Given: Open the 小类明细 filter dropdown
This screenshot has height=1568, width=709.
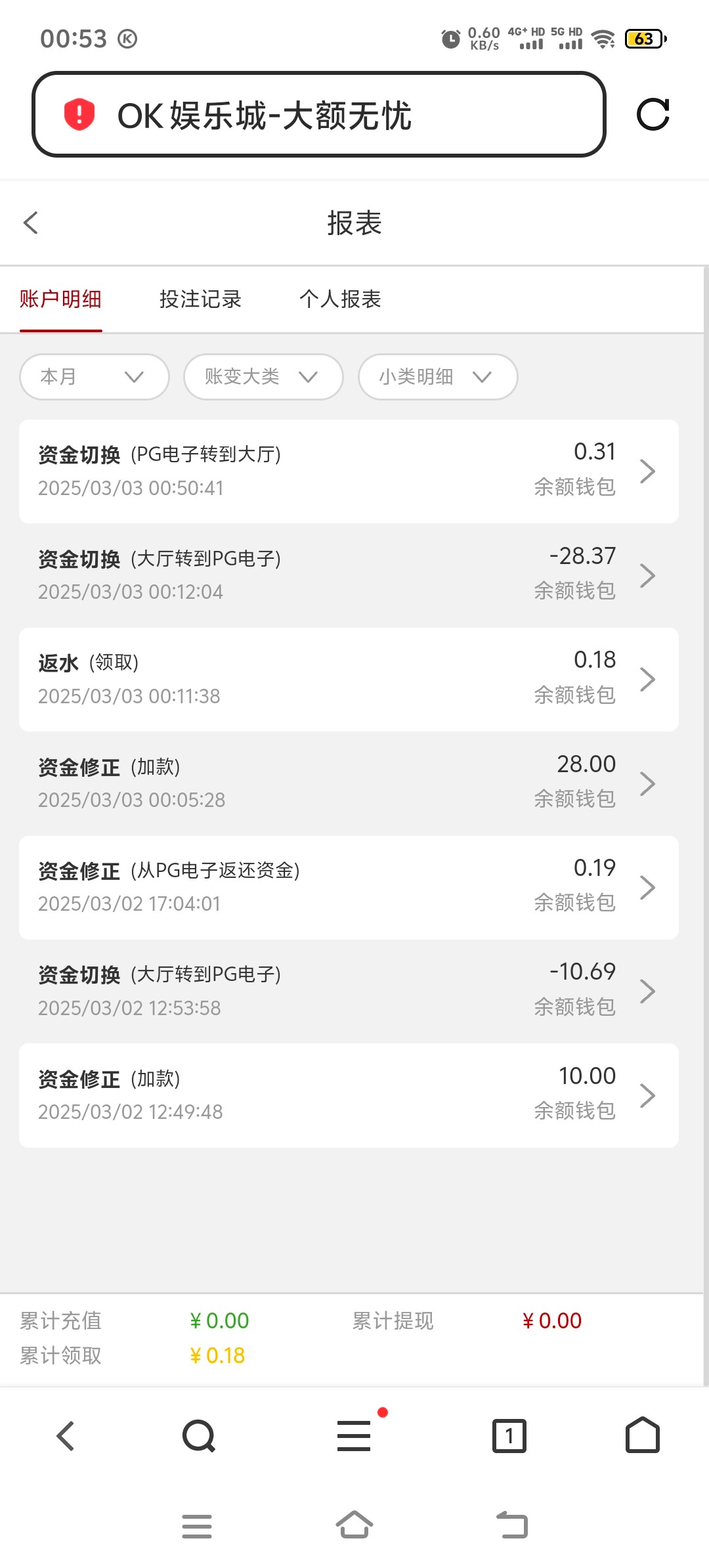Looking at the screenshot, I should pyautogui.click(x=438, y=377).
